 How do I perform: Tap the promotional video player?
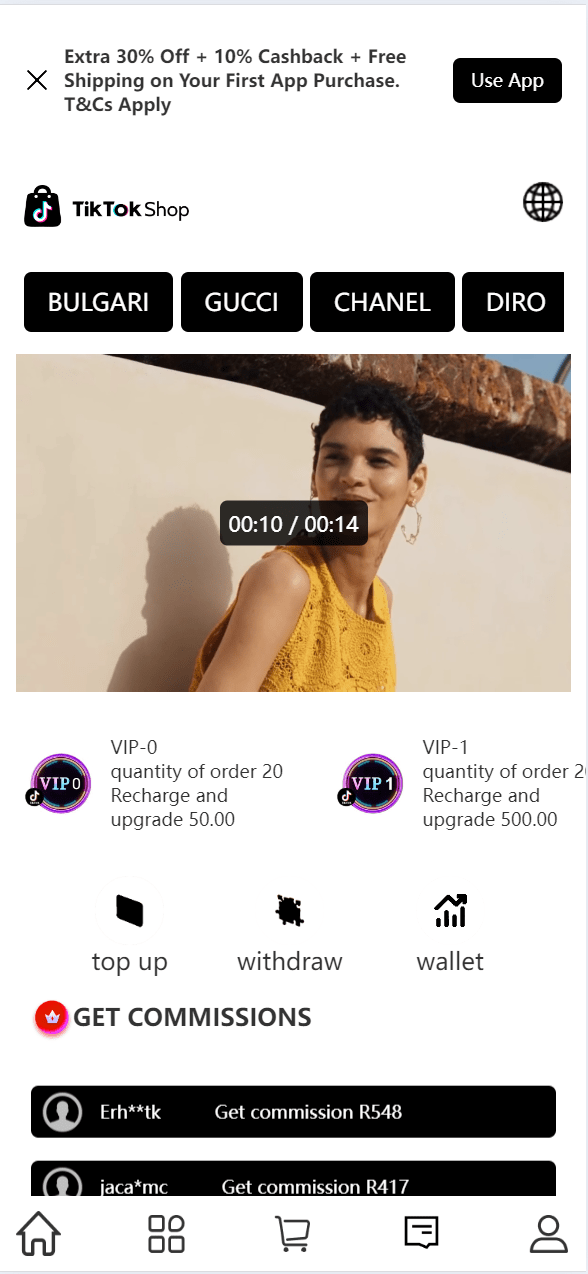(293, 522)
